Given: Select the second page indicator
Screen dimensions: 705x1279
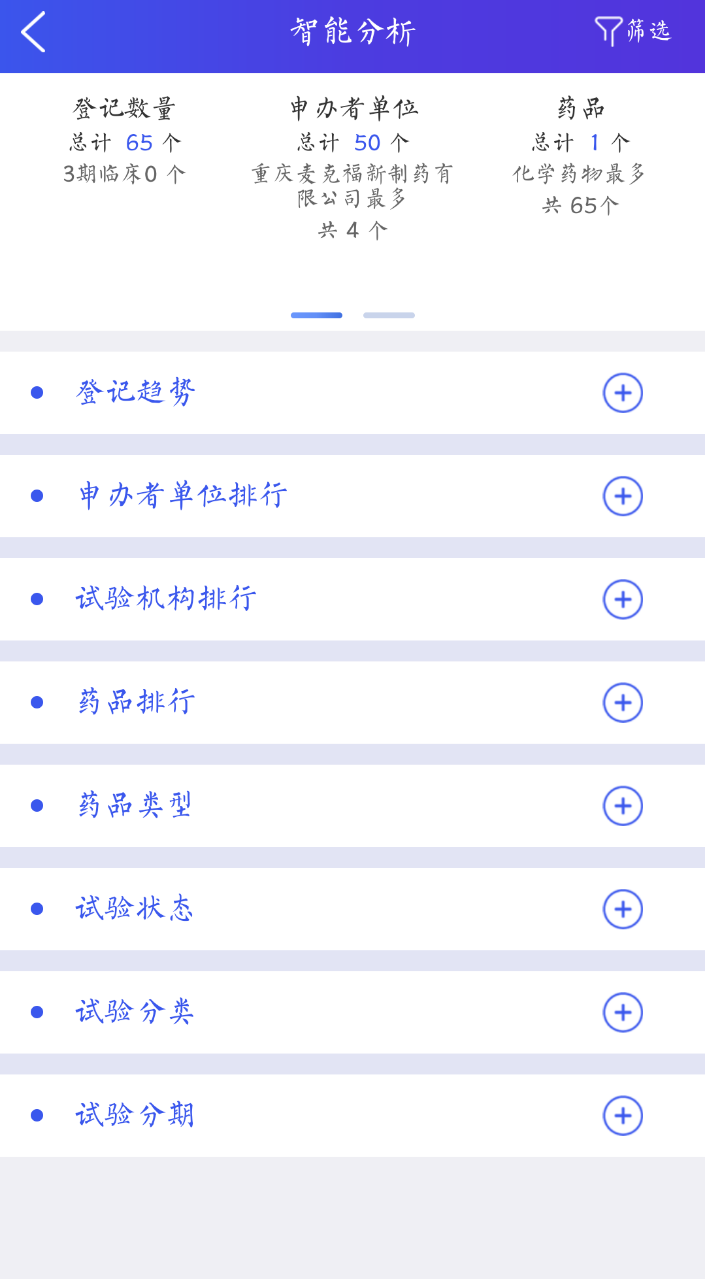Looking at the screenshot, I should pos(389,315).
